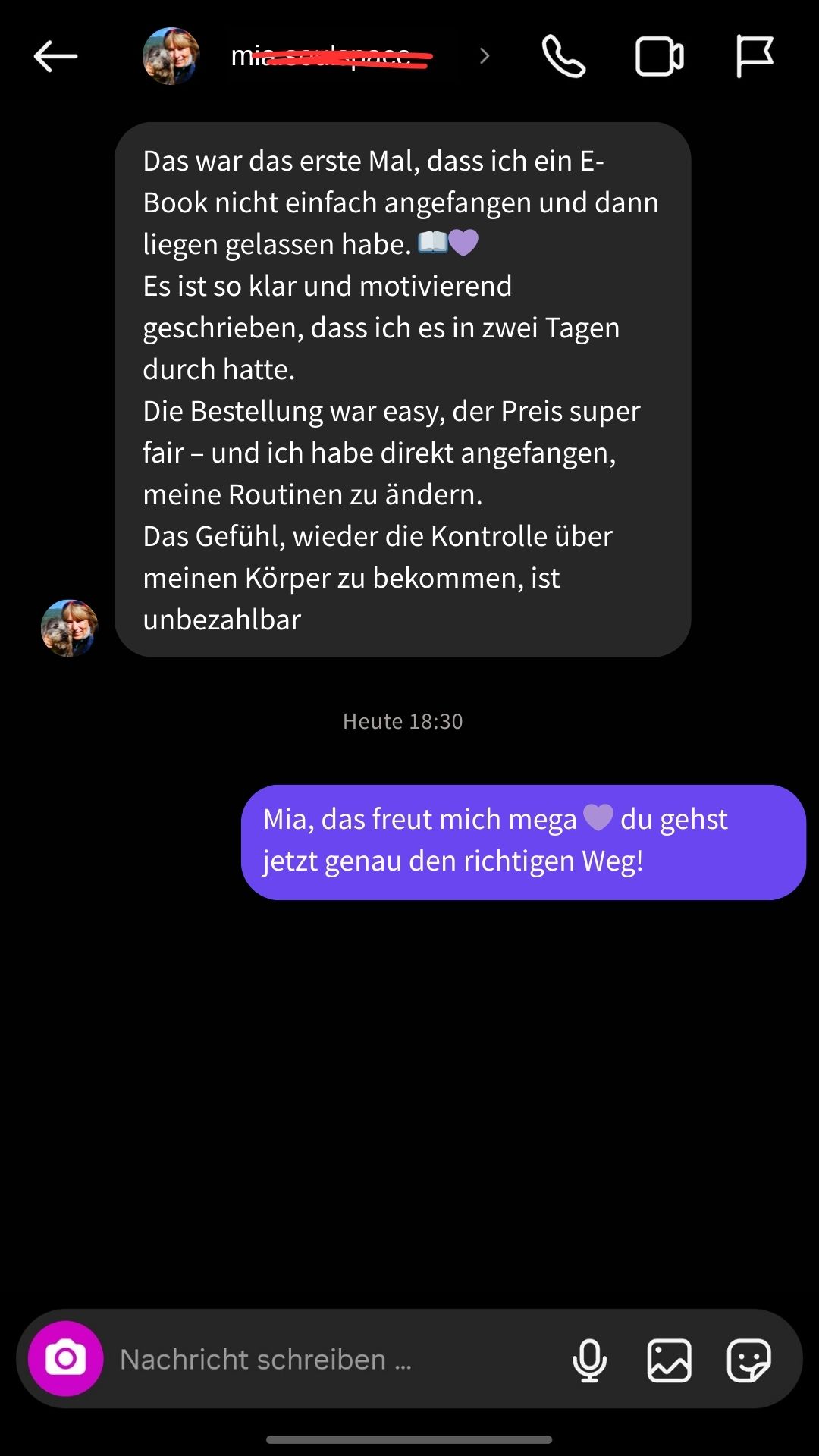Open the camera to capture a photo
The image size is (819, 1456).
(65, 1360)
